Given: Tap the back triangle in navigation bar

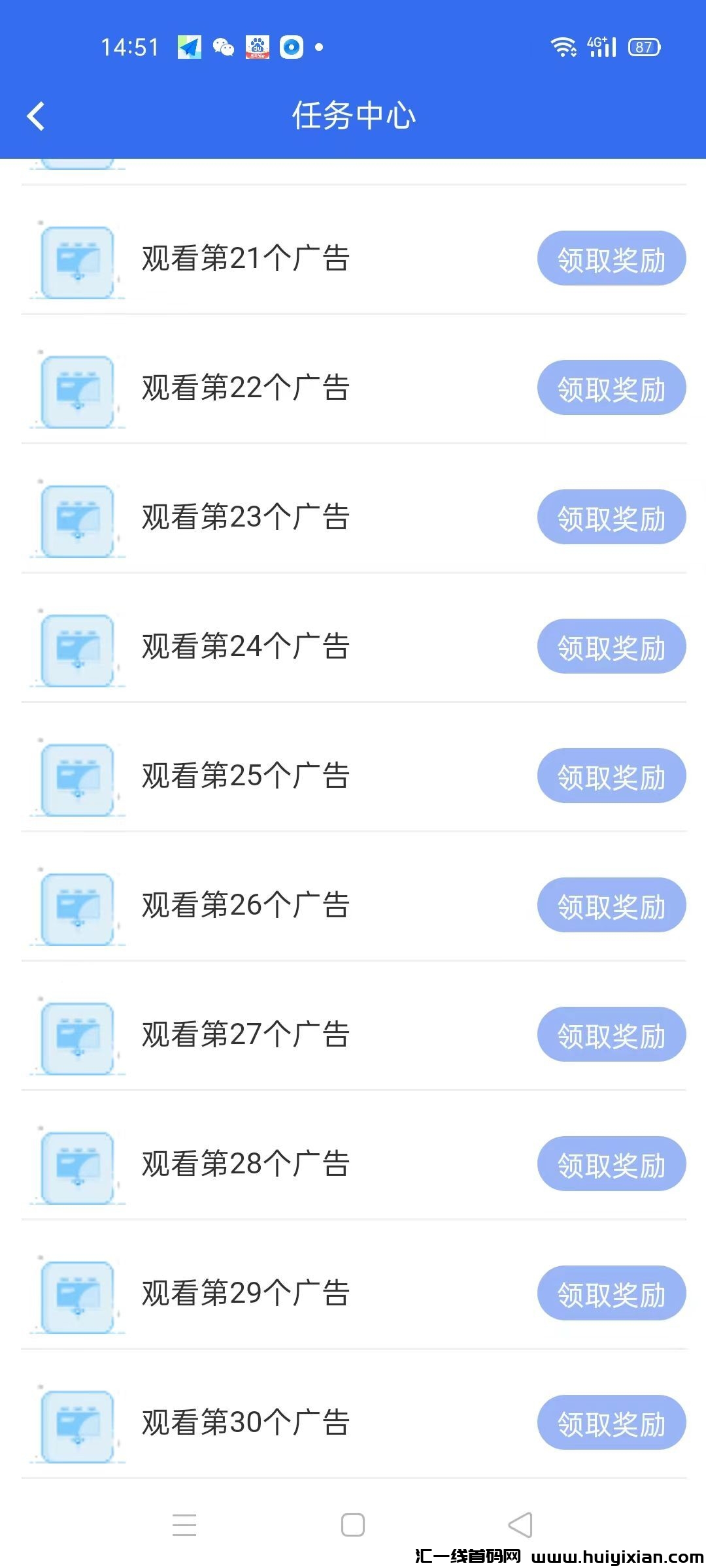Looking at the screenshot, I should click(x=520, y=1524).
